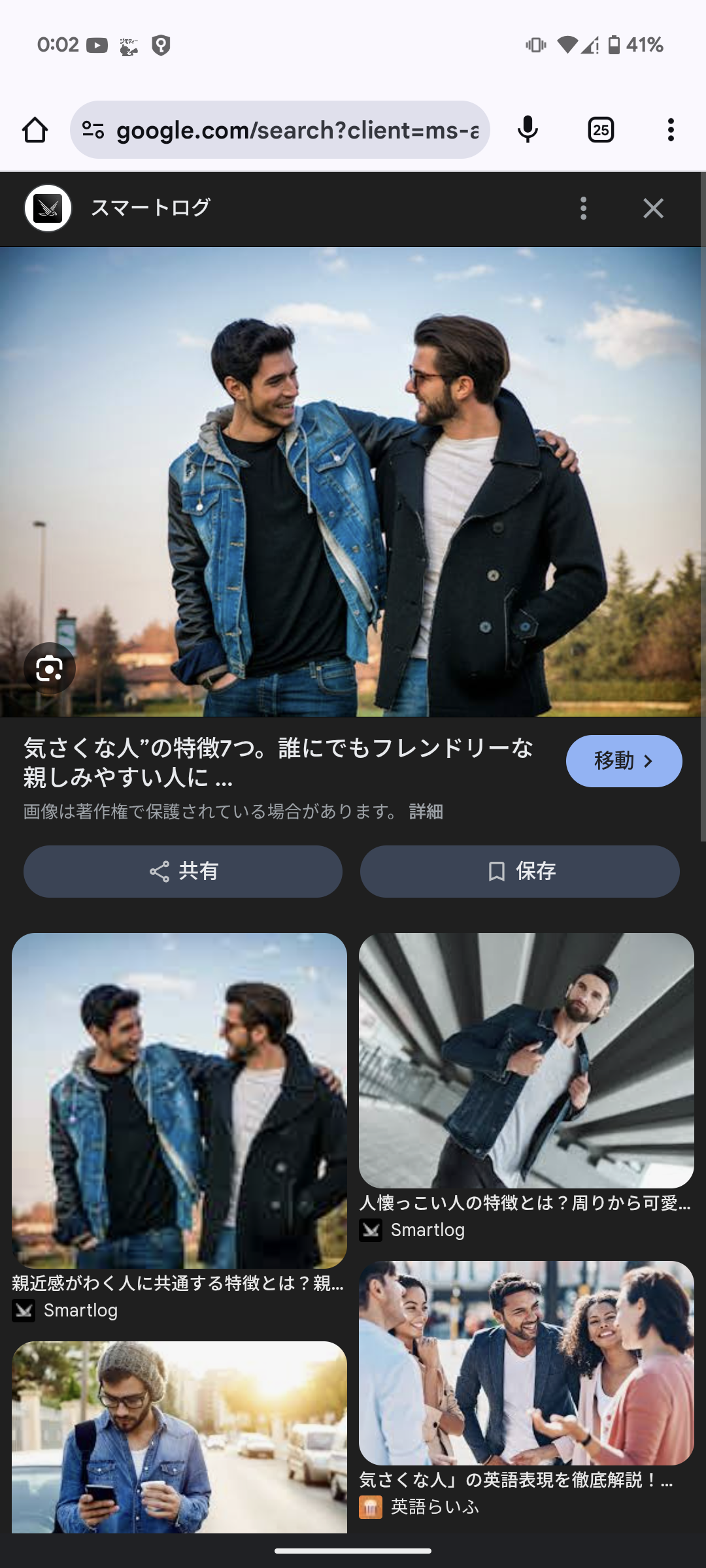Start voice search with the microphone
The height and width of the screenshot is (1568, 706).
coord(528,130)
